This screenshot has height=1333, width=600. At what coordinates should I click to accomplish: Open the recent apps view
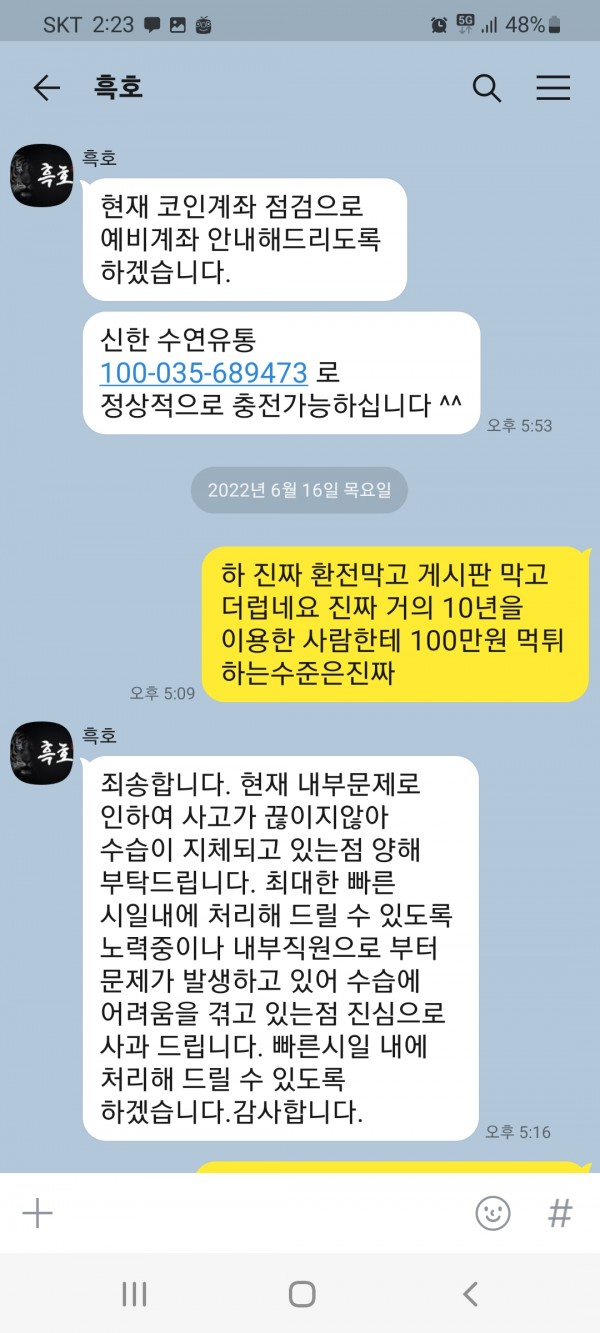tap(134, 1294)
